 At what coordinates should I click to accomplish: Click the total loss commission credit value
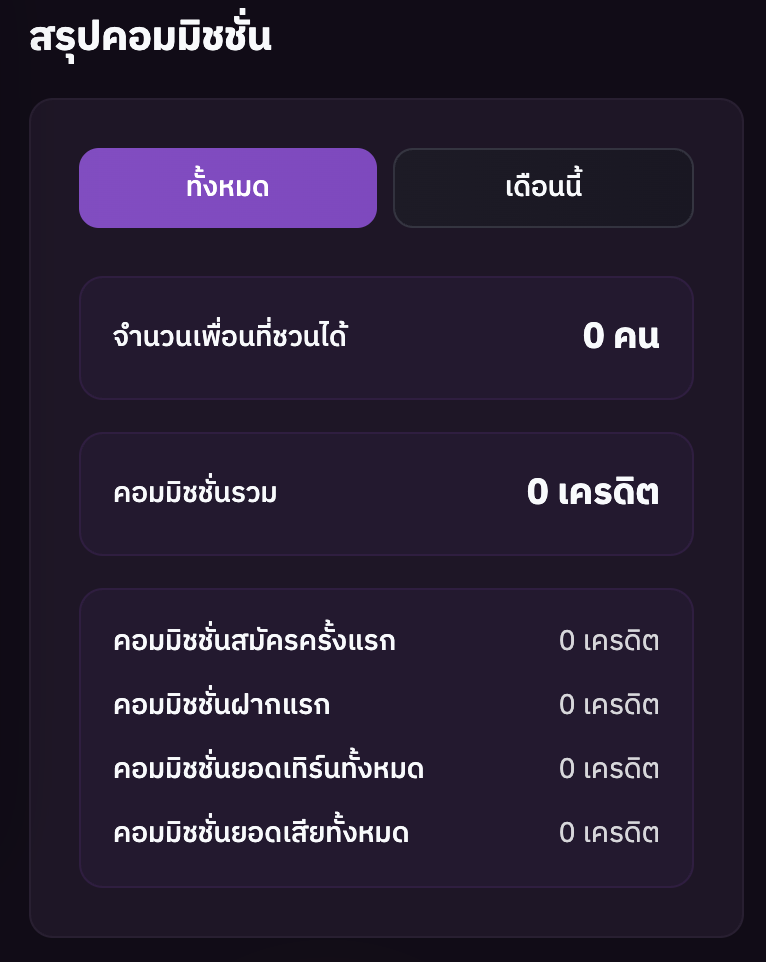609,832
